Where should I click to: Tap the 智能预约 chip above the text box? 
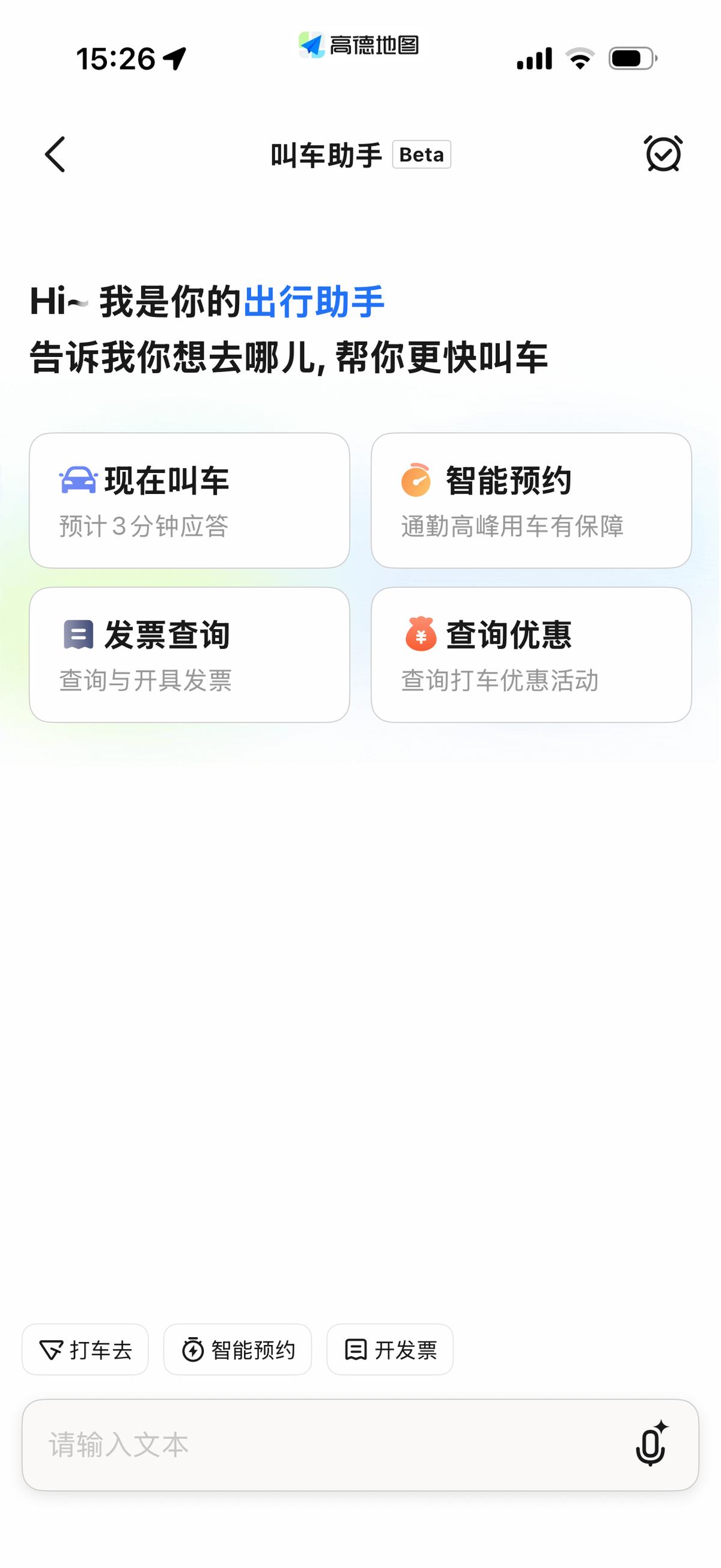tap(237, 1349)
